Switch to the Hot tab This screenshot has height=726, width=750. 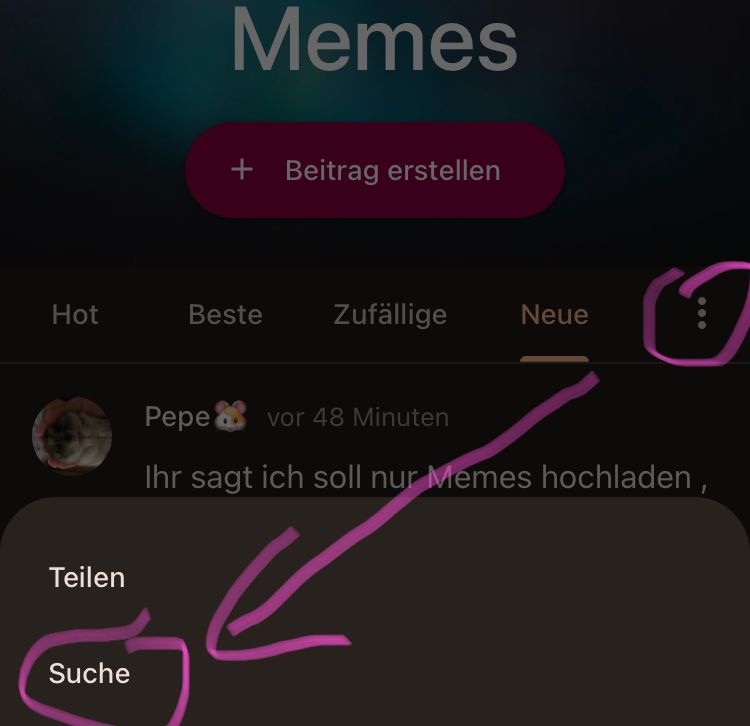click(75, 315)
